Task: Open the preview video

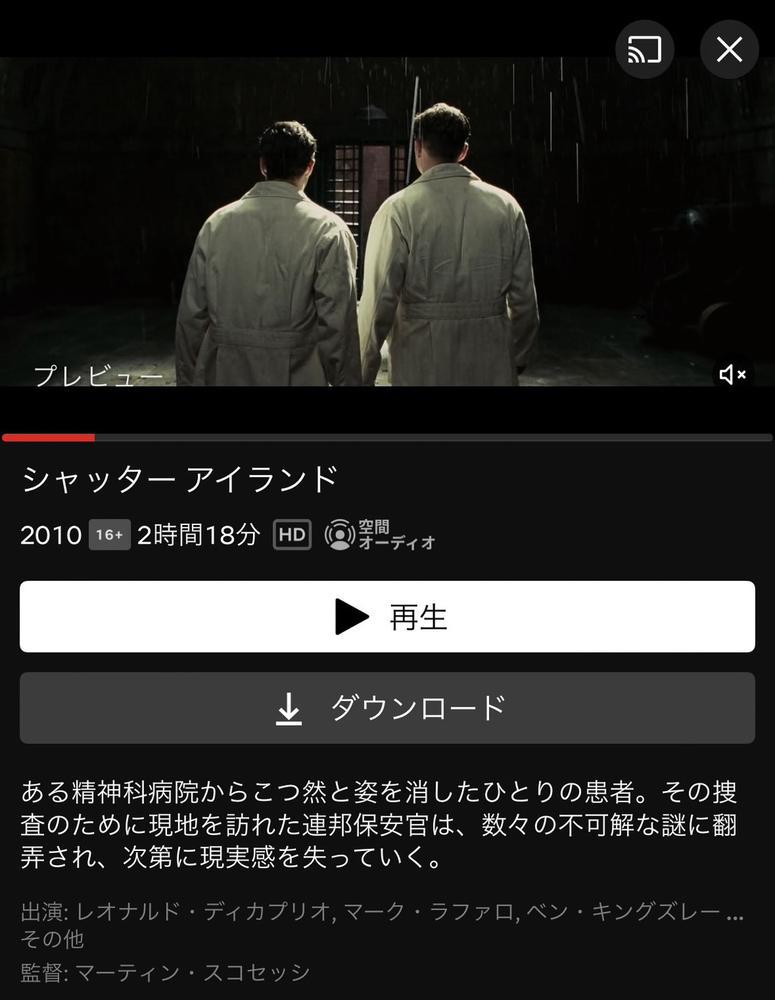Action: coord(387,230)
